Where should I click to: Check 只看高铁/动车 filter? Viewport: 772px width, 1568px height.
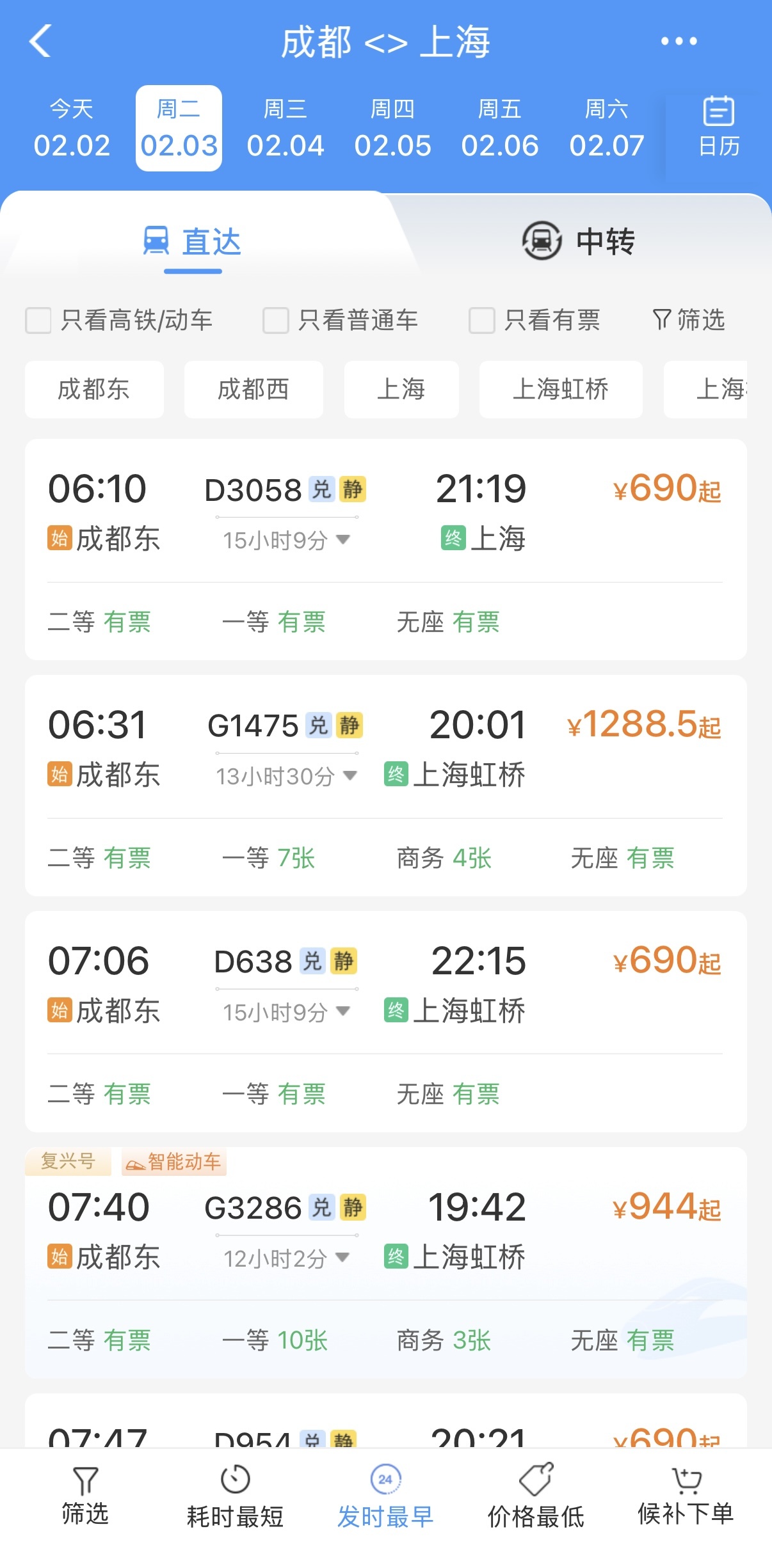[x=38, y=321]
